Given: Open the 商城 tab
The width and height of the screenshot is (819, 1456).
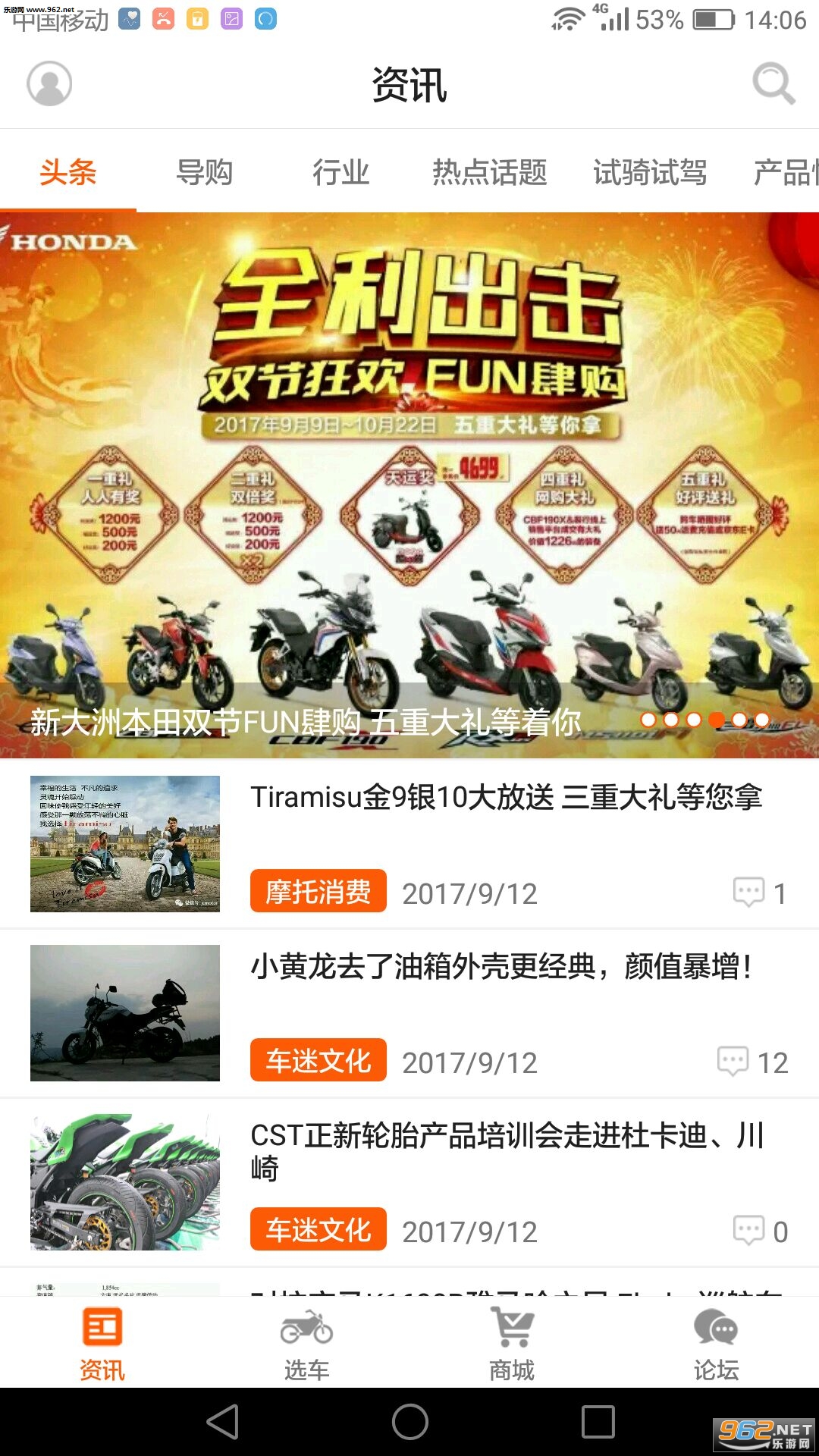Looking at the screenshot, I should (x=512, y=1344).
